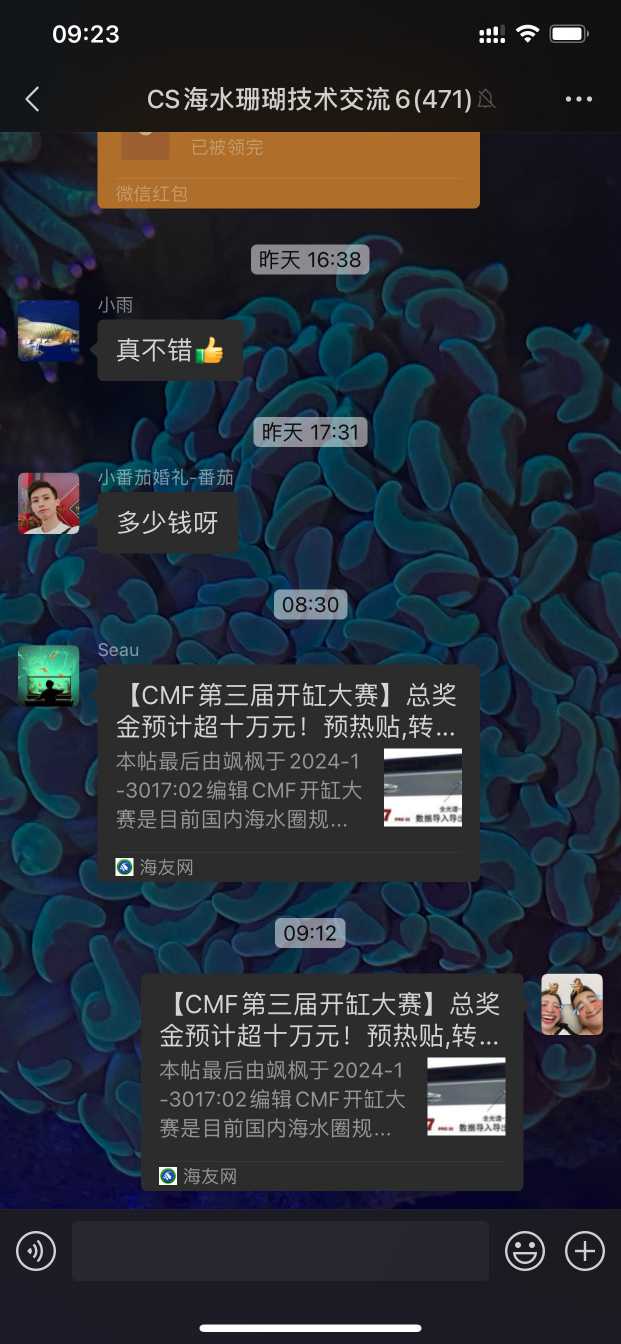
Task: Open the emoji sticker panel
Action: 525,1251
